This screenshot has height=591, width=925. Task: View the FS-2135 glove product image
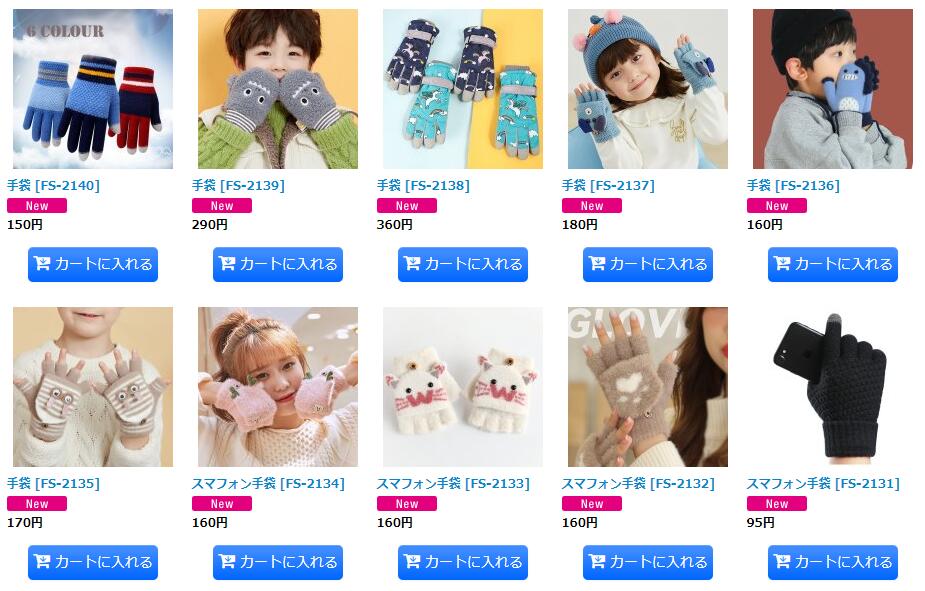tap(93, 387)
